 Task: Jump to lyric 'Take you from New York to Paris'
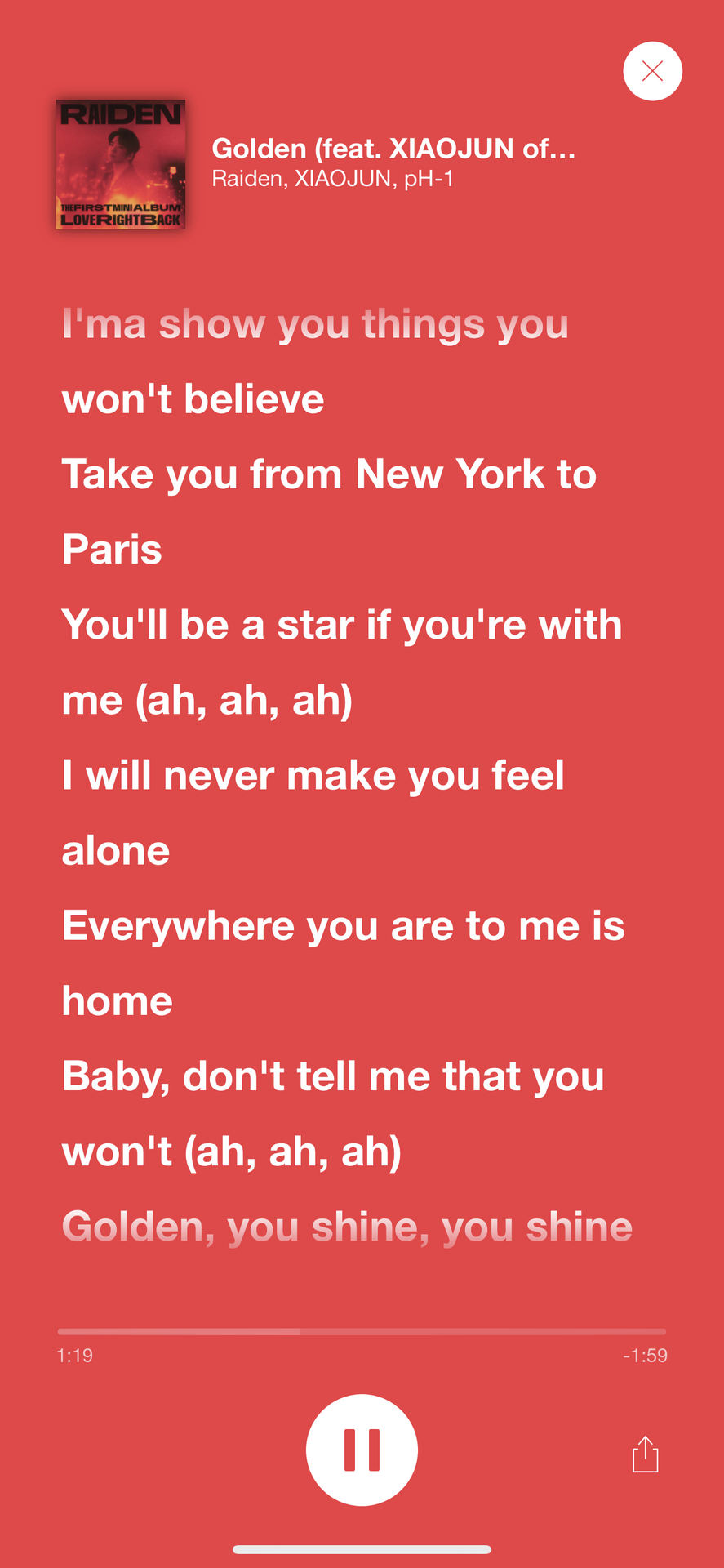tap(329, 510)
